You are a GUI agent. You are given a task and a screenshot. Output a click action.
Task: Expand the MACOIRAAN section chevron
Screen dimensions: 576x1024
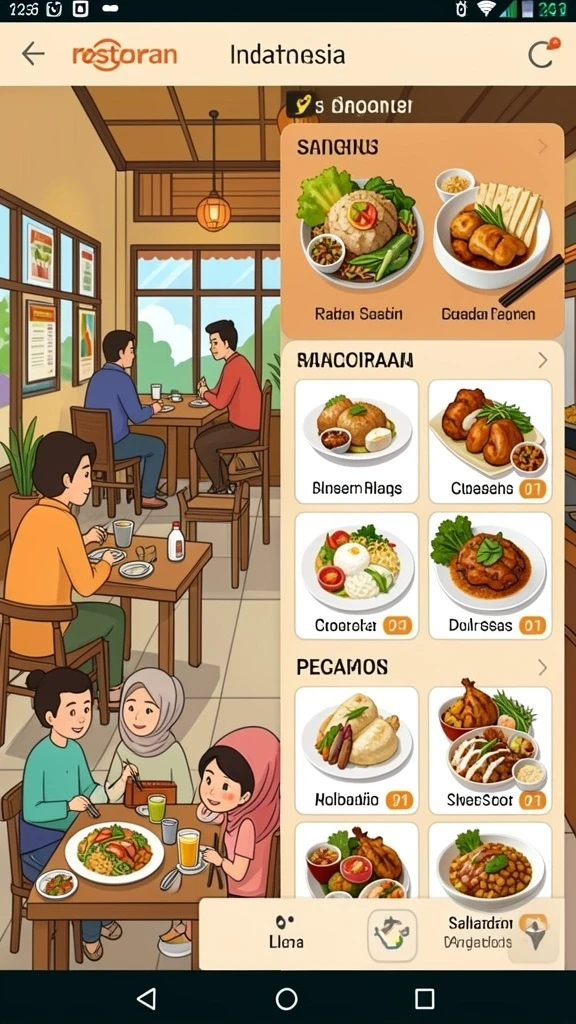542,360
